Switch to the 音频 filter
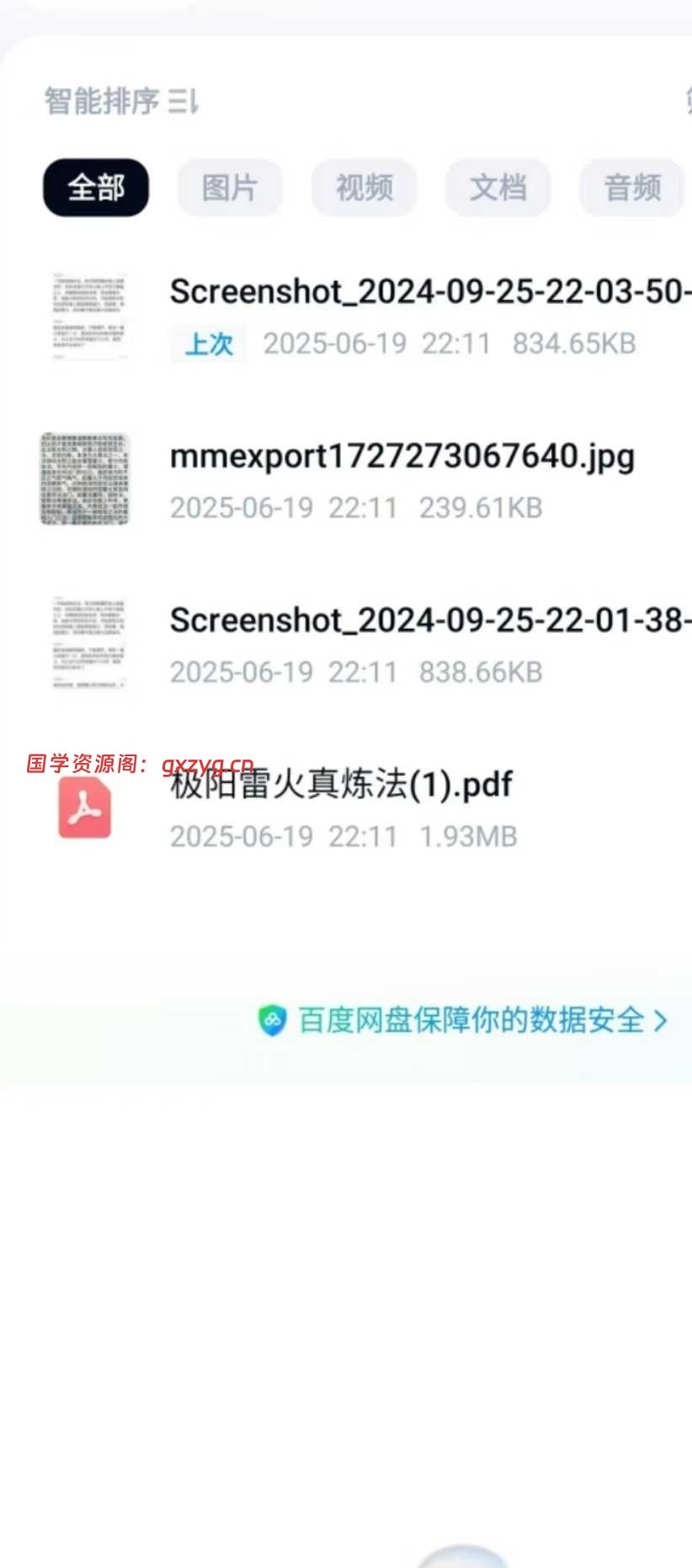The width and height of the screenshot is (692, 1568). [x=631, y=188]
